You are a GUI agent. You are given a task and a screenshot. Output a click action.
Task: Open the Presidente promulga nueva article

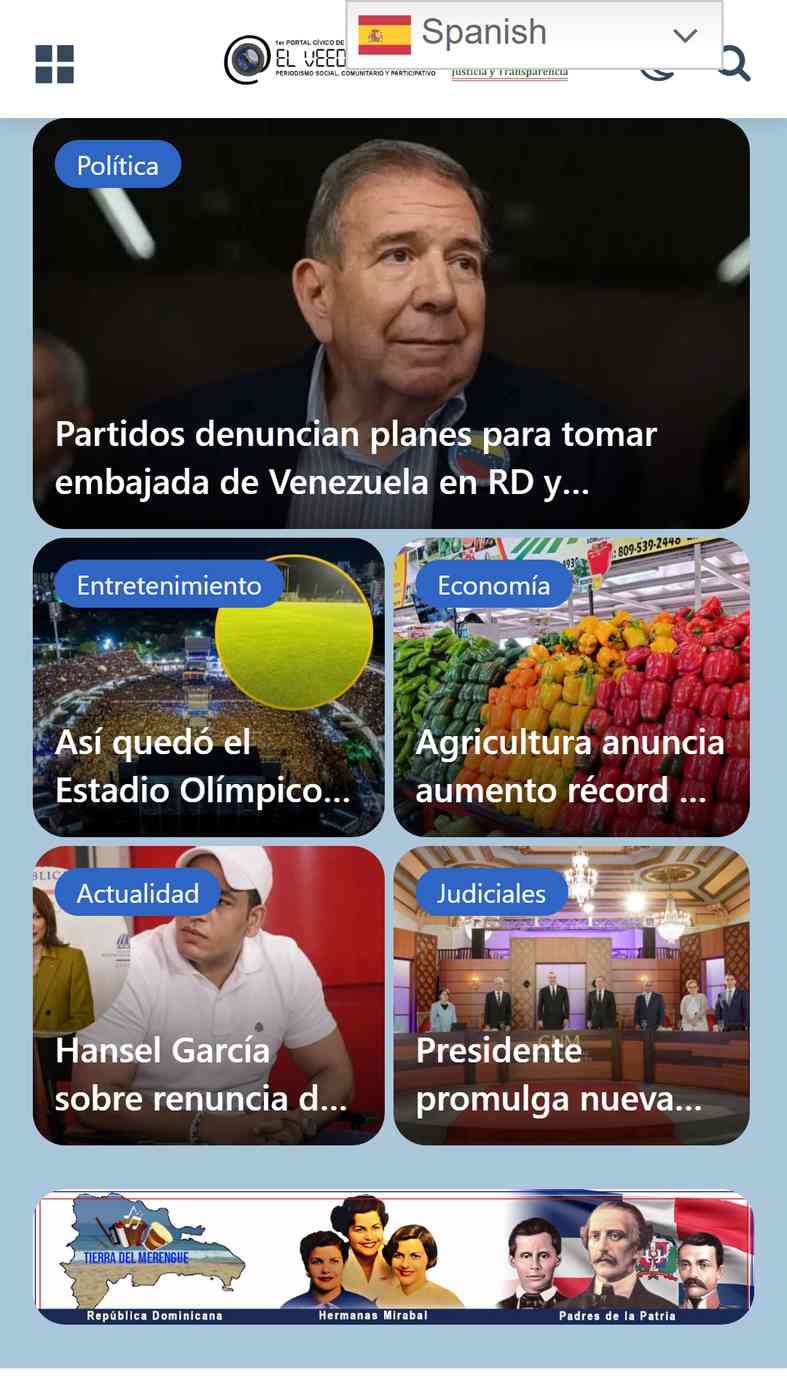coord(572,995)
